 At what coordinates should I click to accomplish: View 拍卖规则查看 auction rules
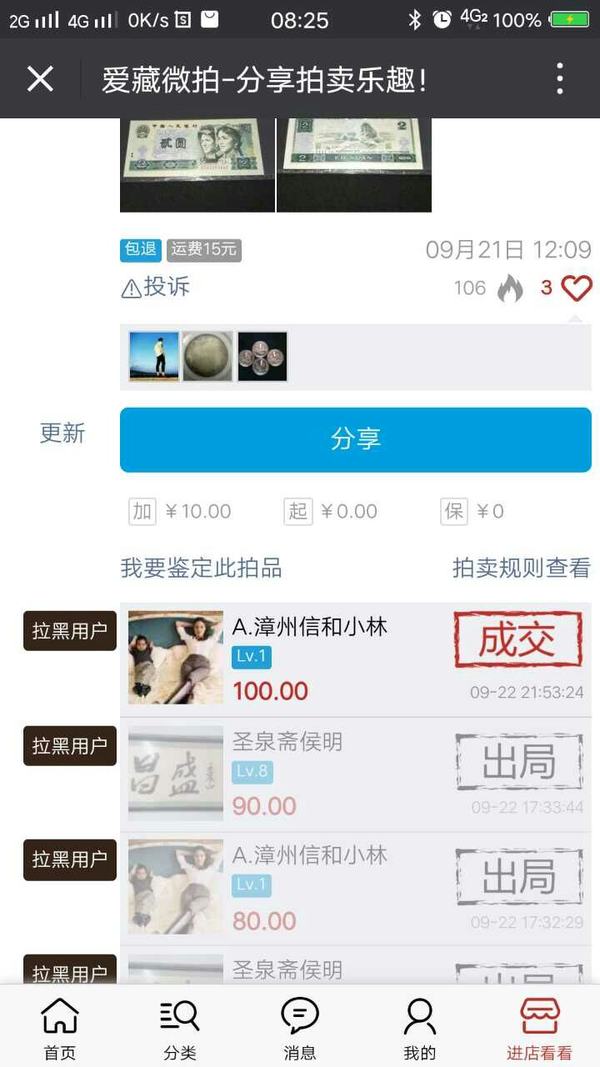click(521, 568)
